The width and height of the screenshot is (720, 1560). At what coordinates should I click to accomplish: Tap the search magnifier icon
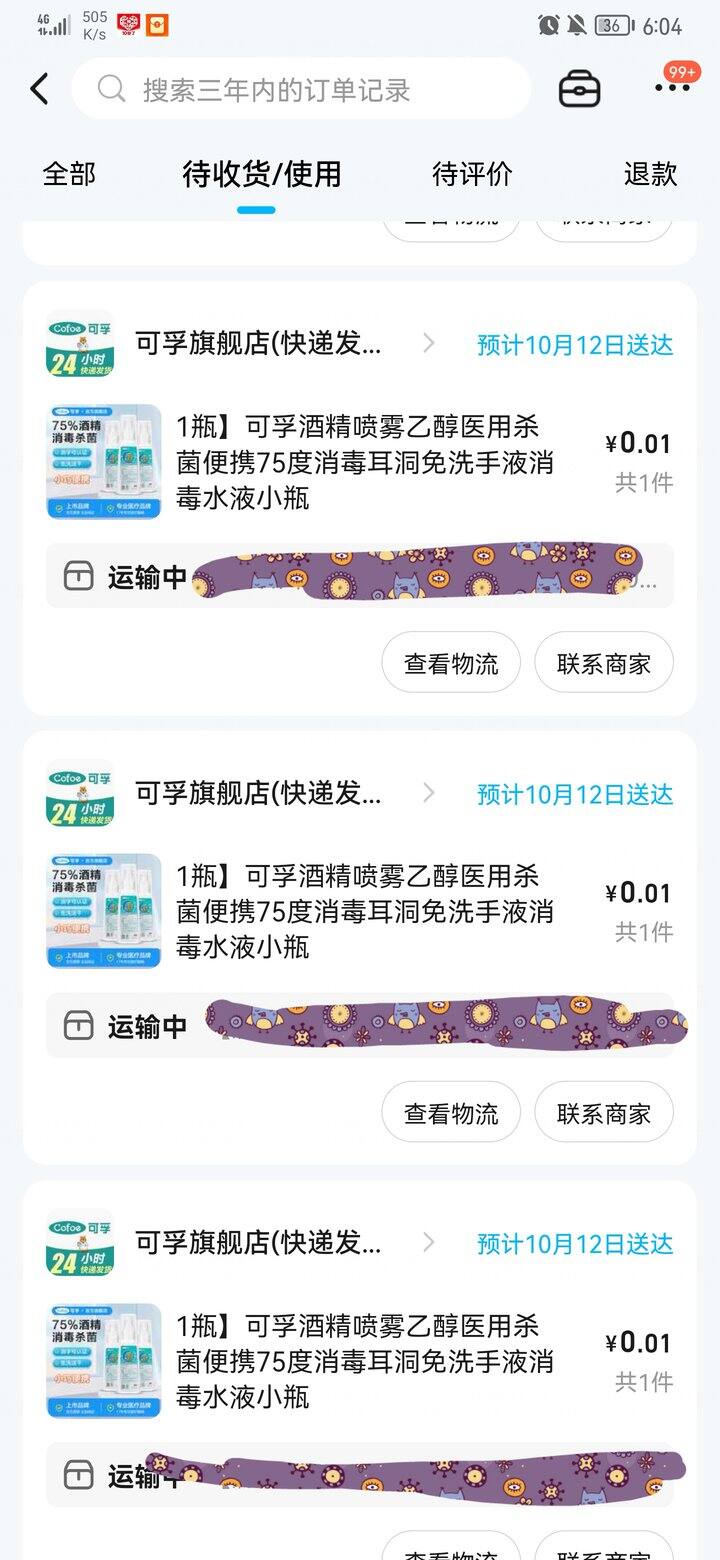(x=110, y=88)
